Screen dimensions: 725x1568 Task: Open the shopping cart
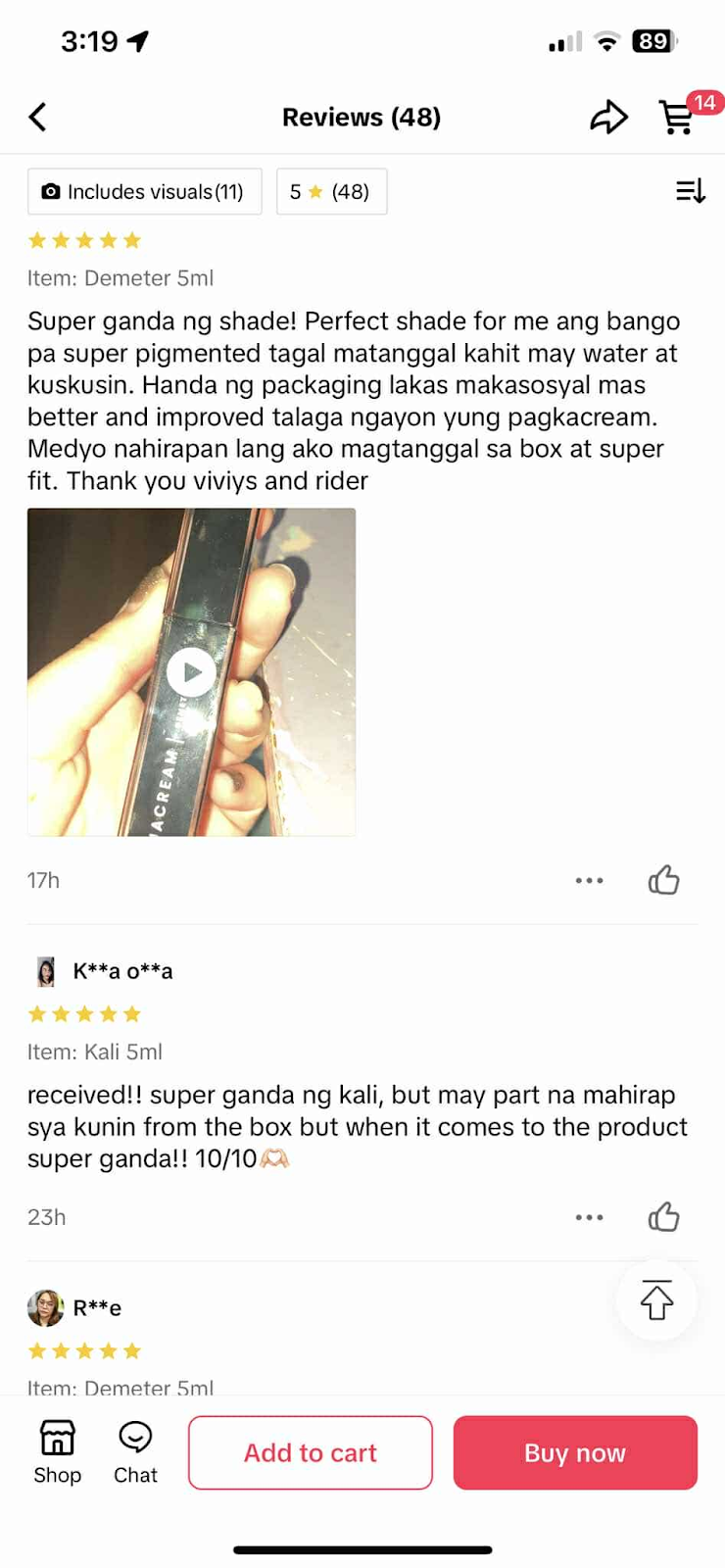click(678, 118)
